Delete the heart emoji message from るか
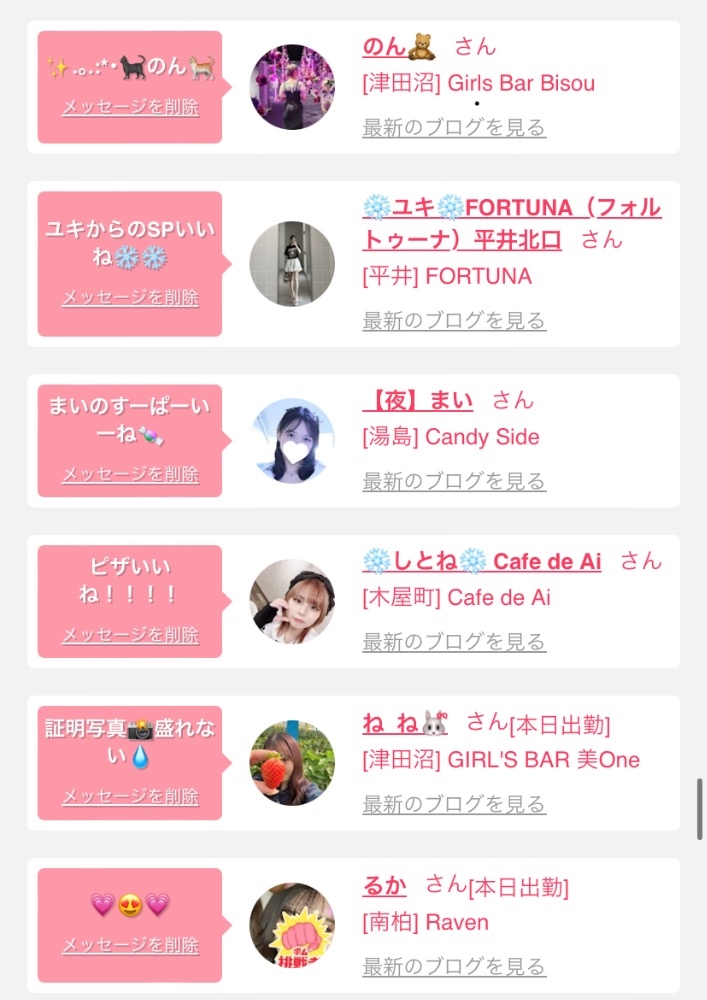707x1000 pixels. click(130, 945)
